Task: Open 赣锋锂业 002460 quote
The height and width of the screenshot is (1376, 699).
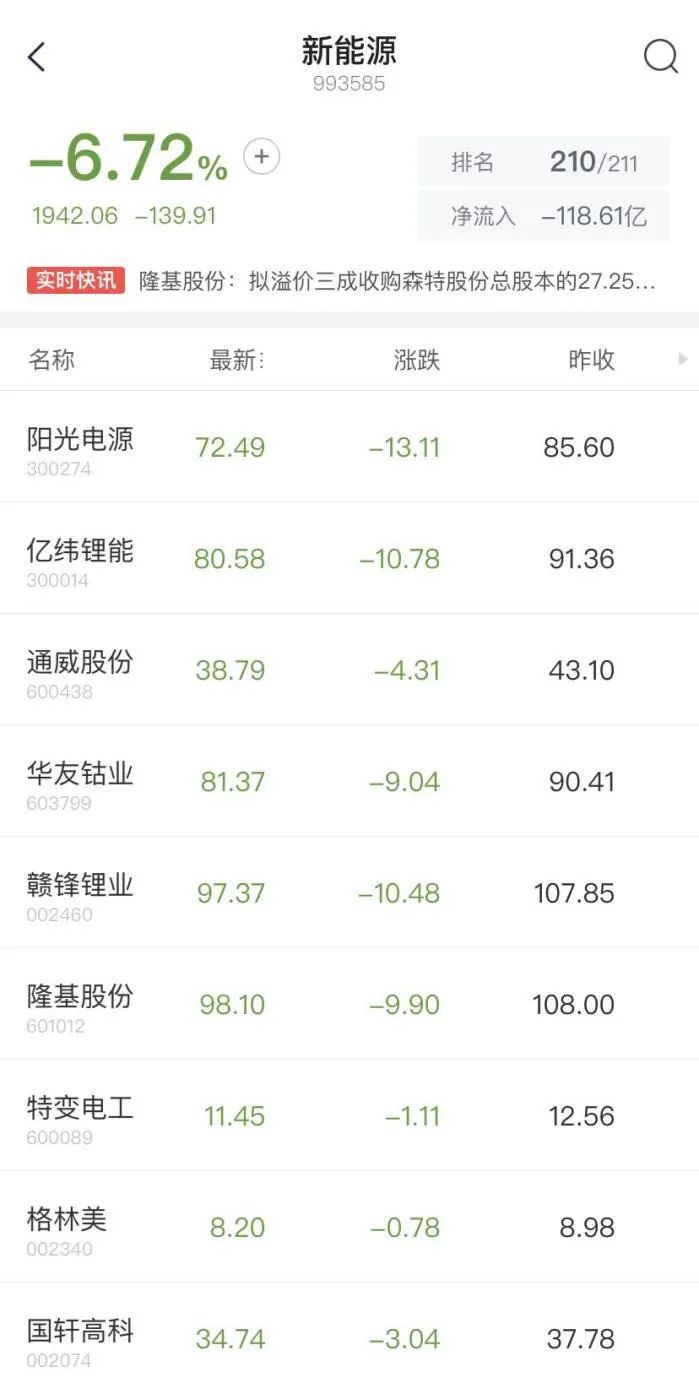Action: 349,893
